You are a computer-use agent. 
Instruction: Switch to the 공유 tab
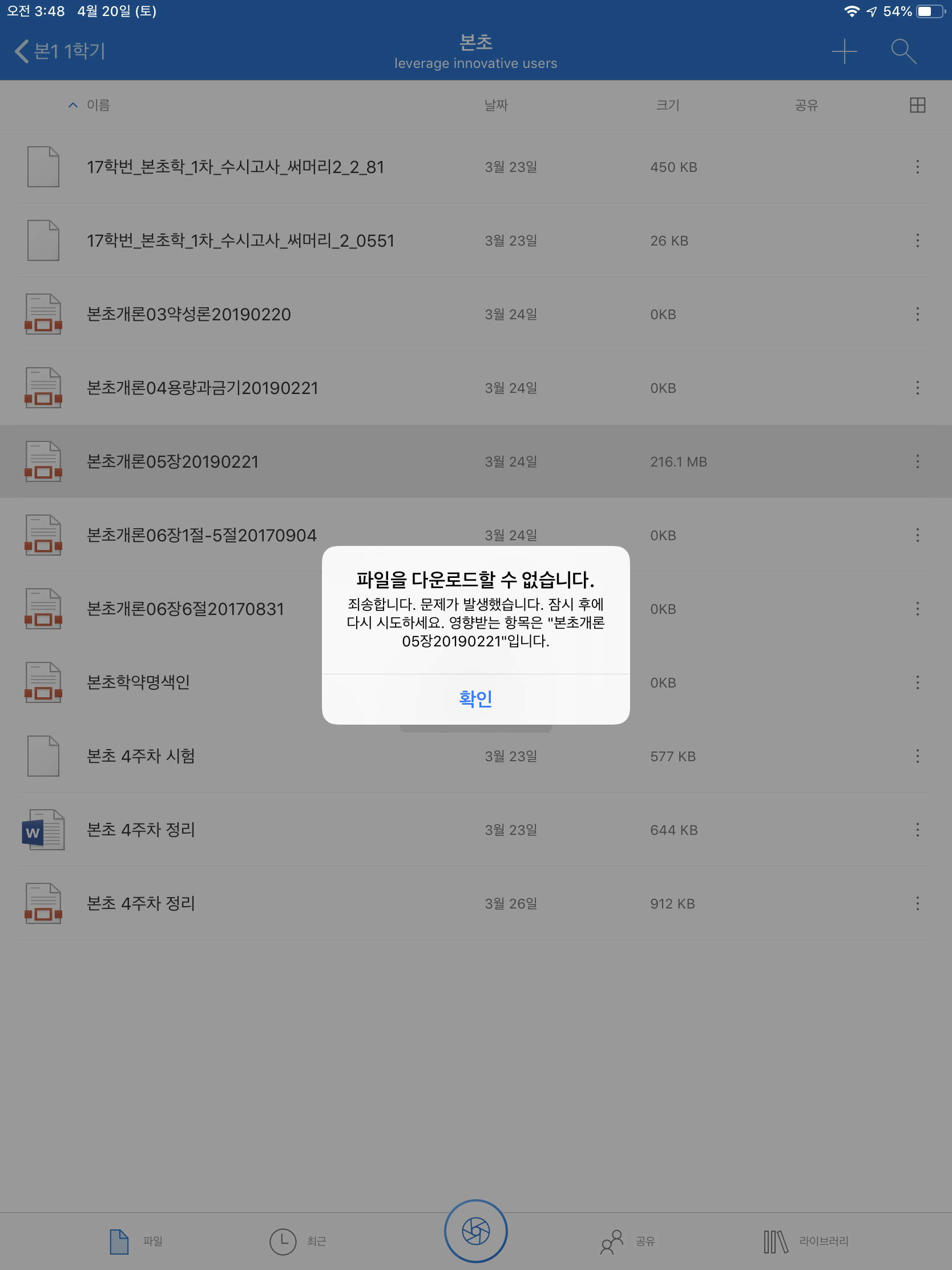tap(628, 1241)
